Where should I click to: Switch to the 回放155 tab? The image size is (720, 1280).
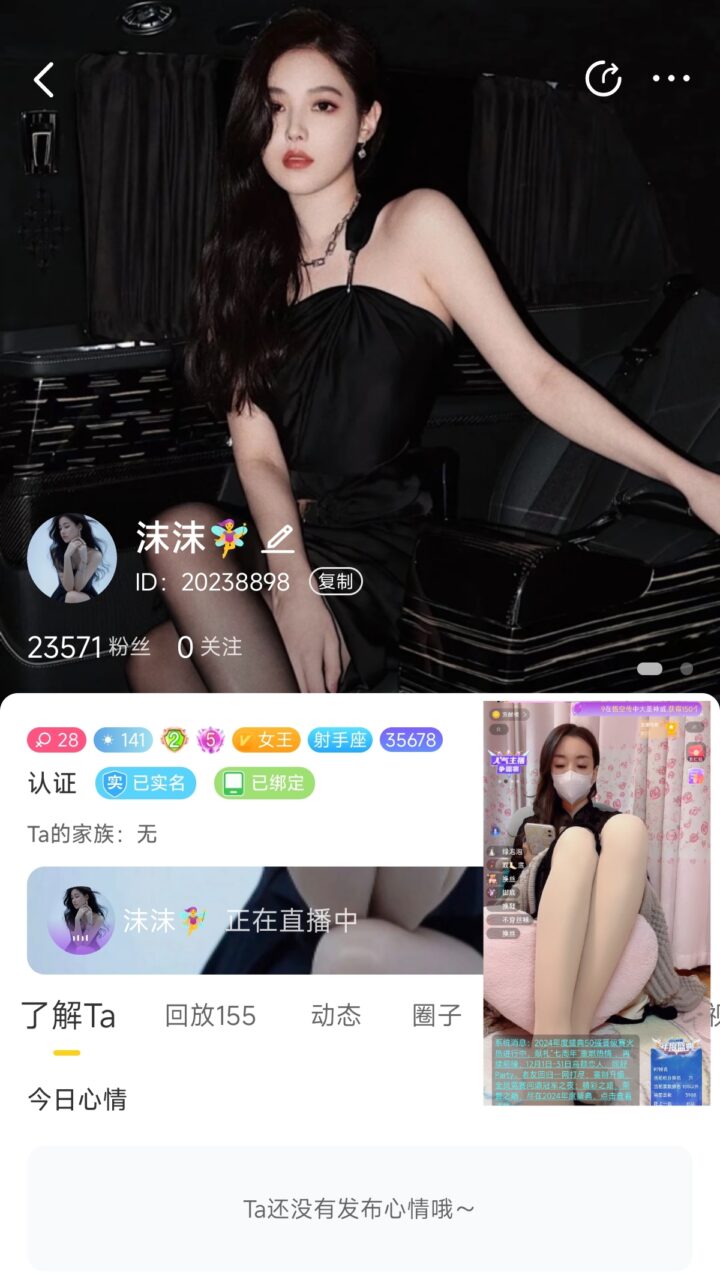tap(210, 1016)
